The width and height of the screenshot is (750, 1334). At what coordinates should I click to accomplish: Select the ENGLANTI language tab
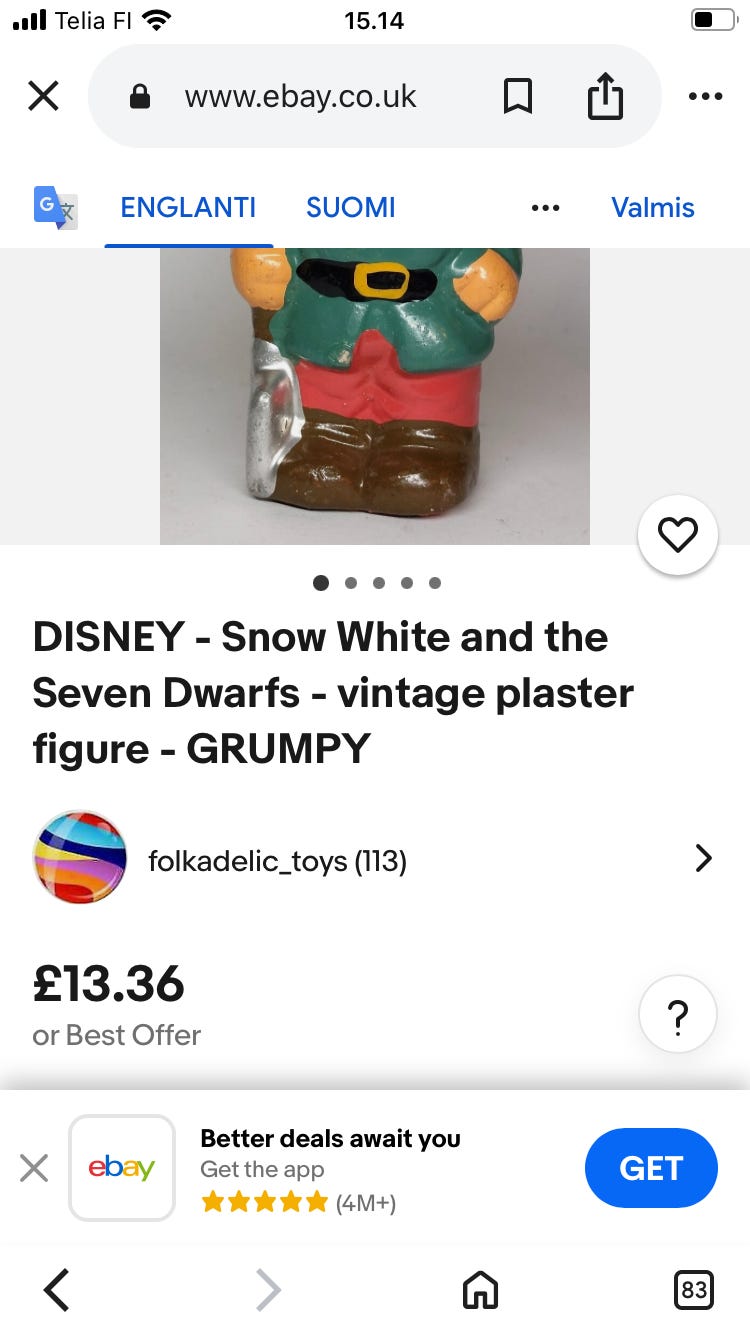point(188,207)
